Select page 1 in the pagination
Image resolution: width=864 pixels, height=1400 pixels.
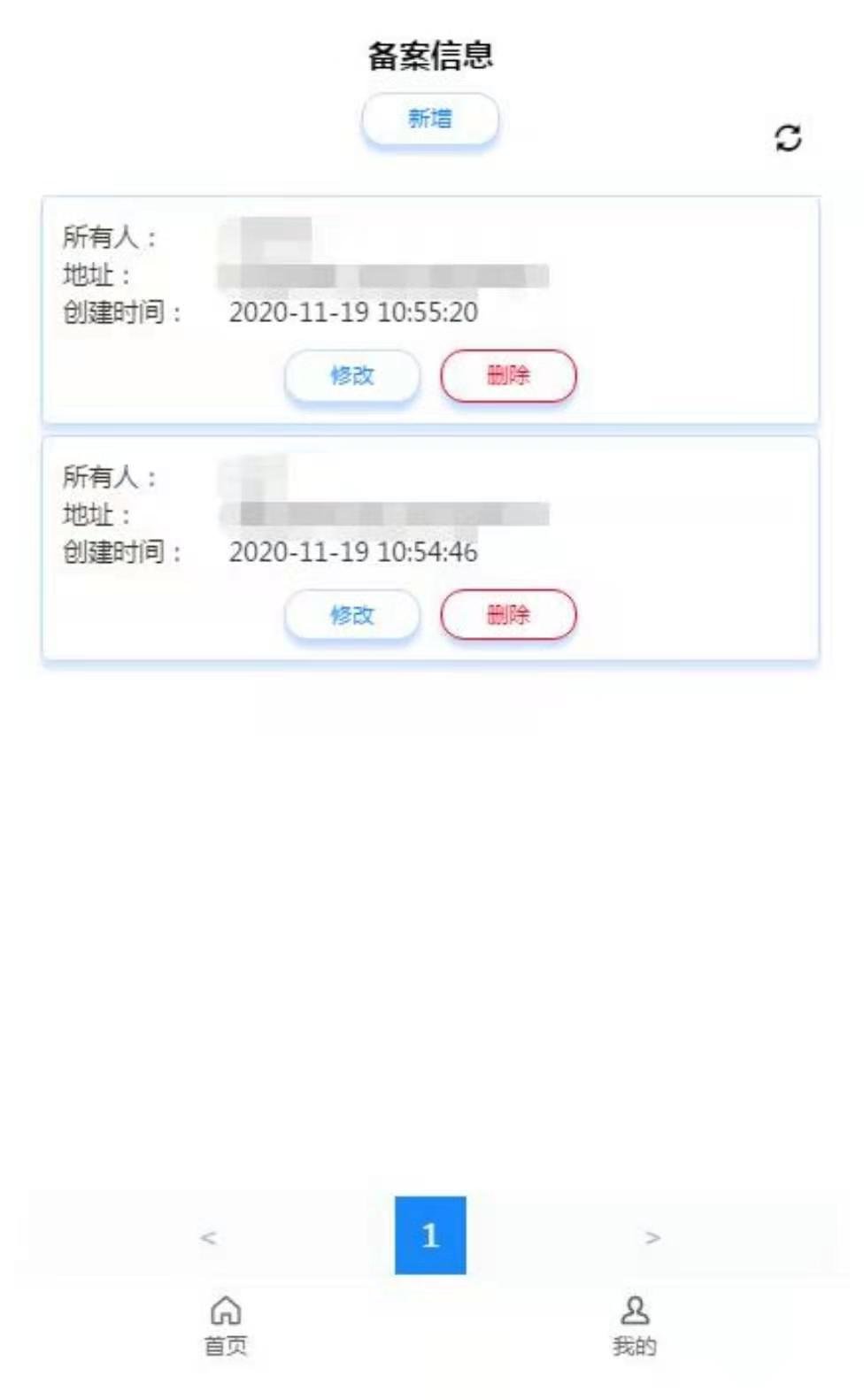click(430, 1235)
